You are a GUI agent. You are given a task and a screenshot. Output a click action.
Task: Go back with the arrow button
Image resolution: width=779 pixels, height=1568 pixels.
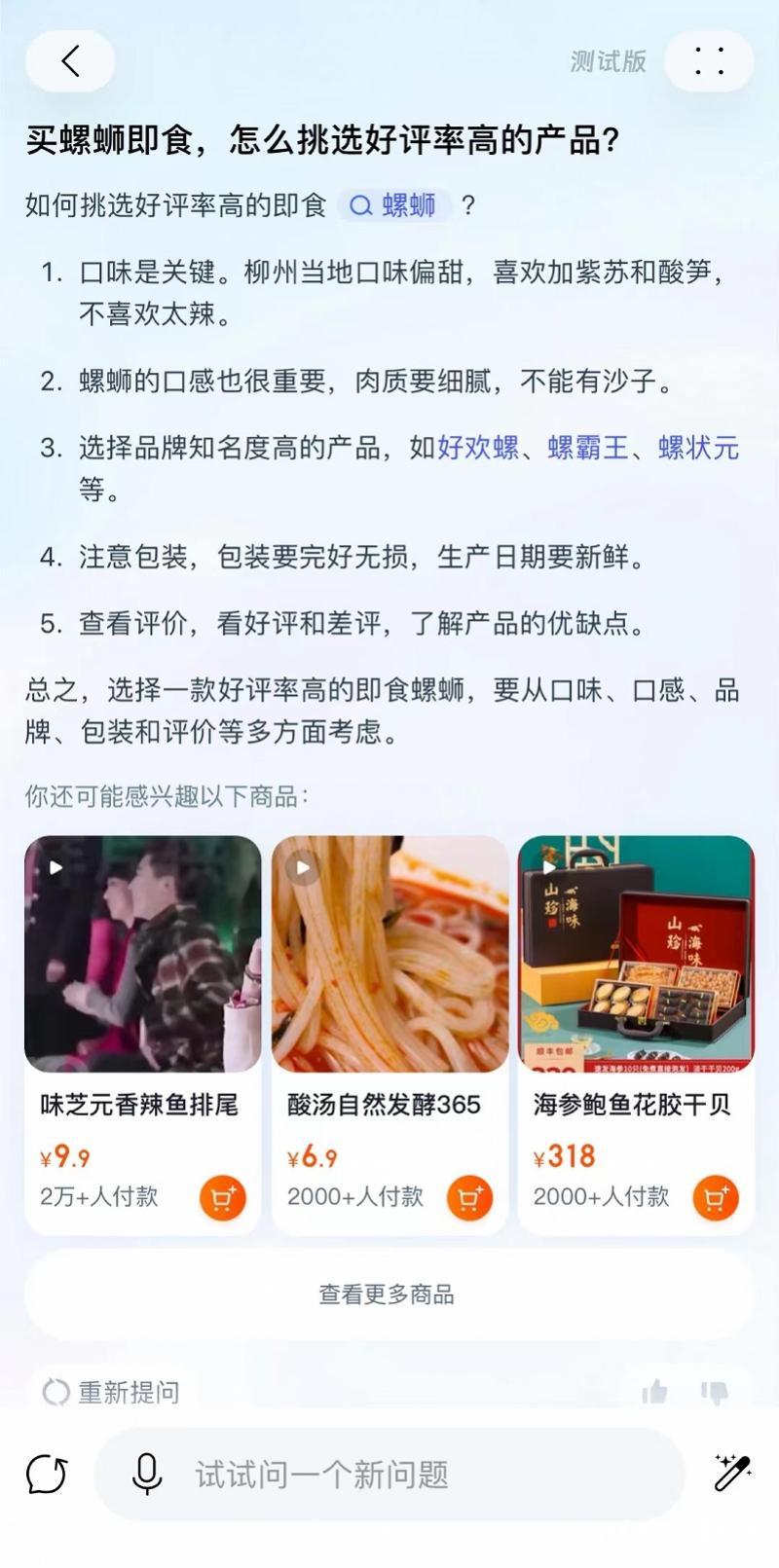[x=70, y=61]
